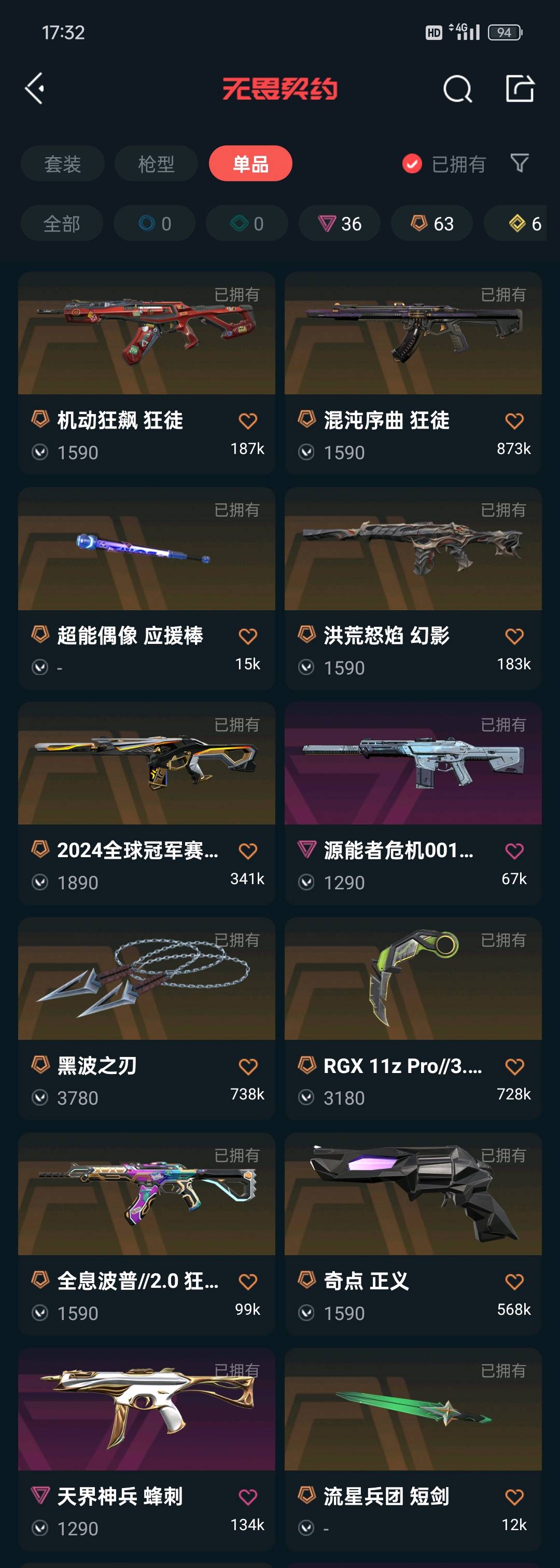Select the 全部 rarity chip
This screenshot has height=1568, width=560.
tap(61, 224)
